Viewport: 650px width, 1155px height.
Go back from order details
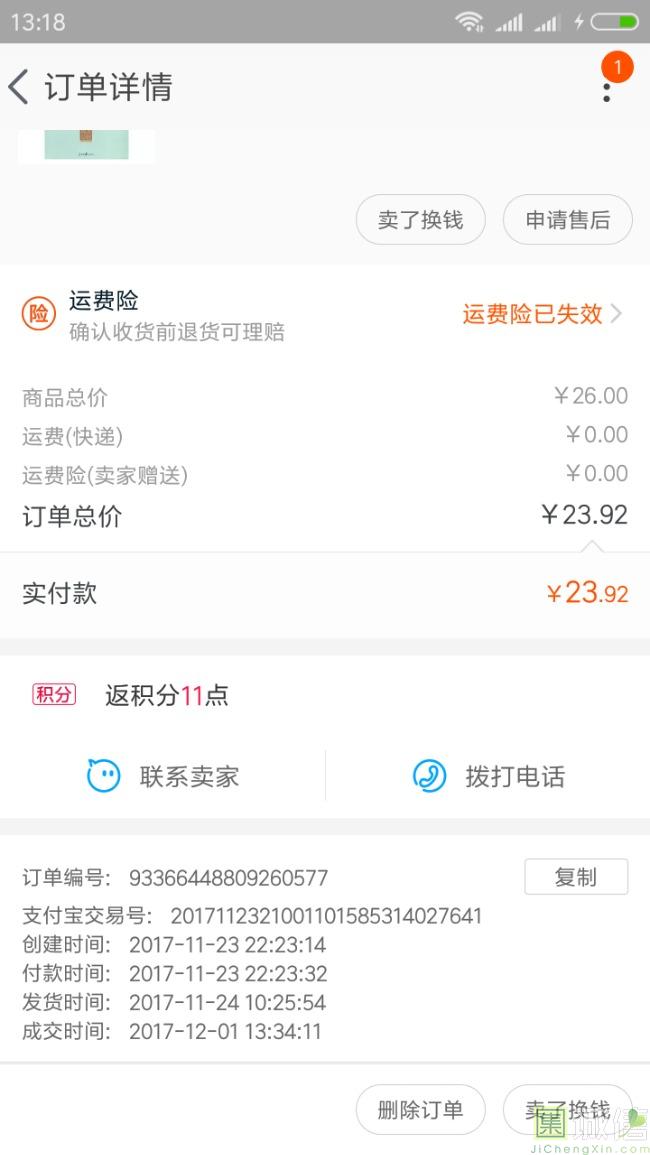point(19,87)
